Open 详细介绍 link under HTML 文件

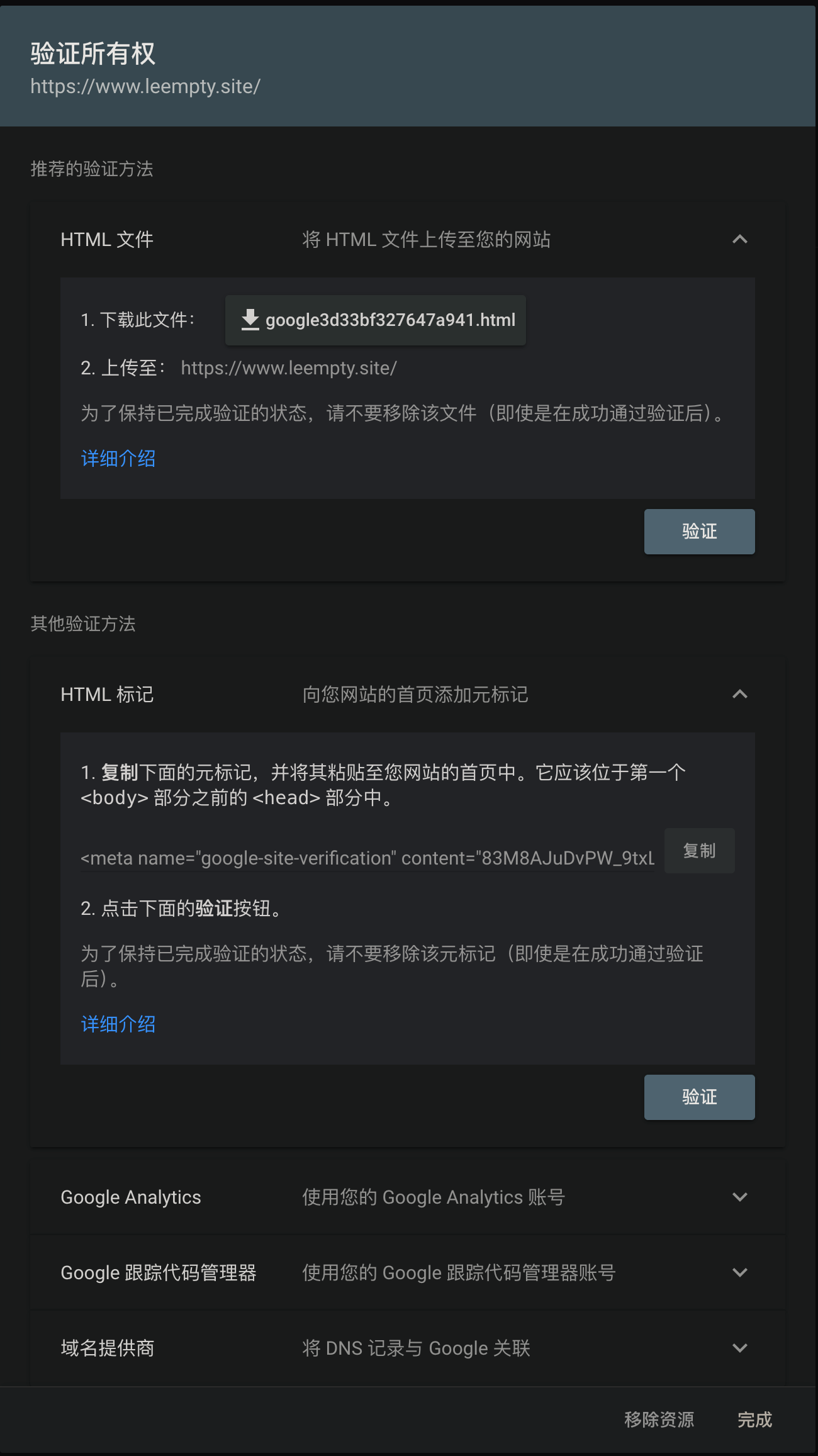click(118, 459)
